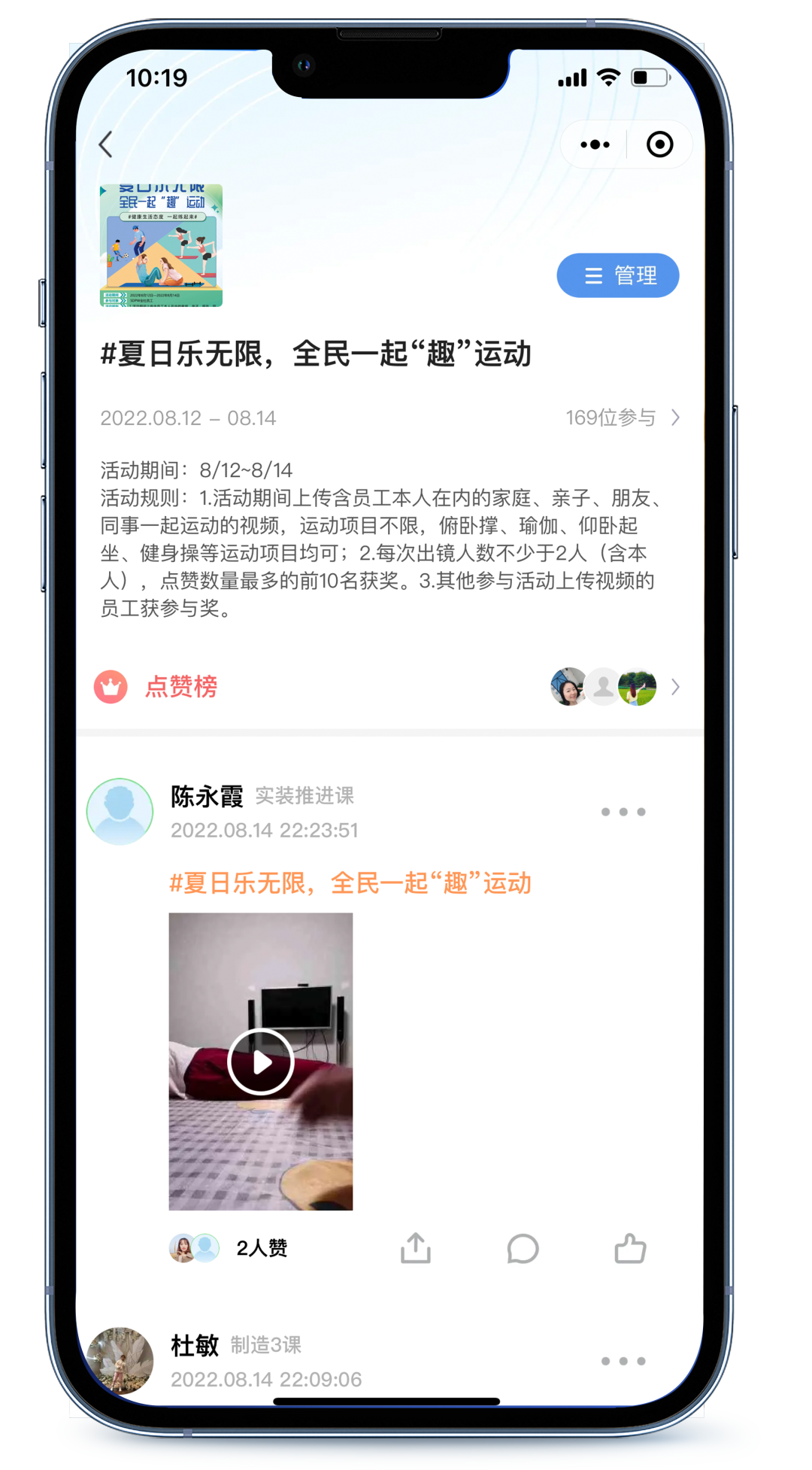Viewport: 812px width, 1470px height.
Task: View the 169位参与 participants list
Action: pos(622,418)
